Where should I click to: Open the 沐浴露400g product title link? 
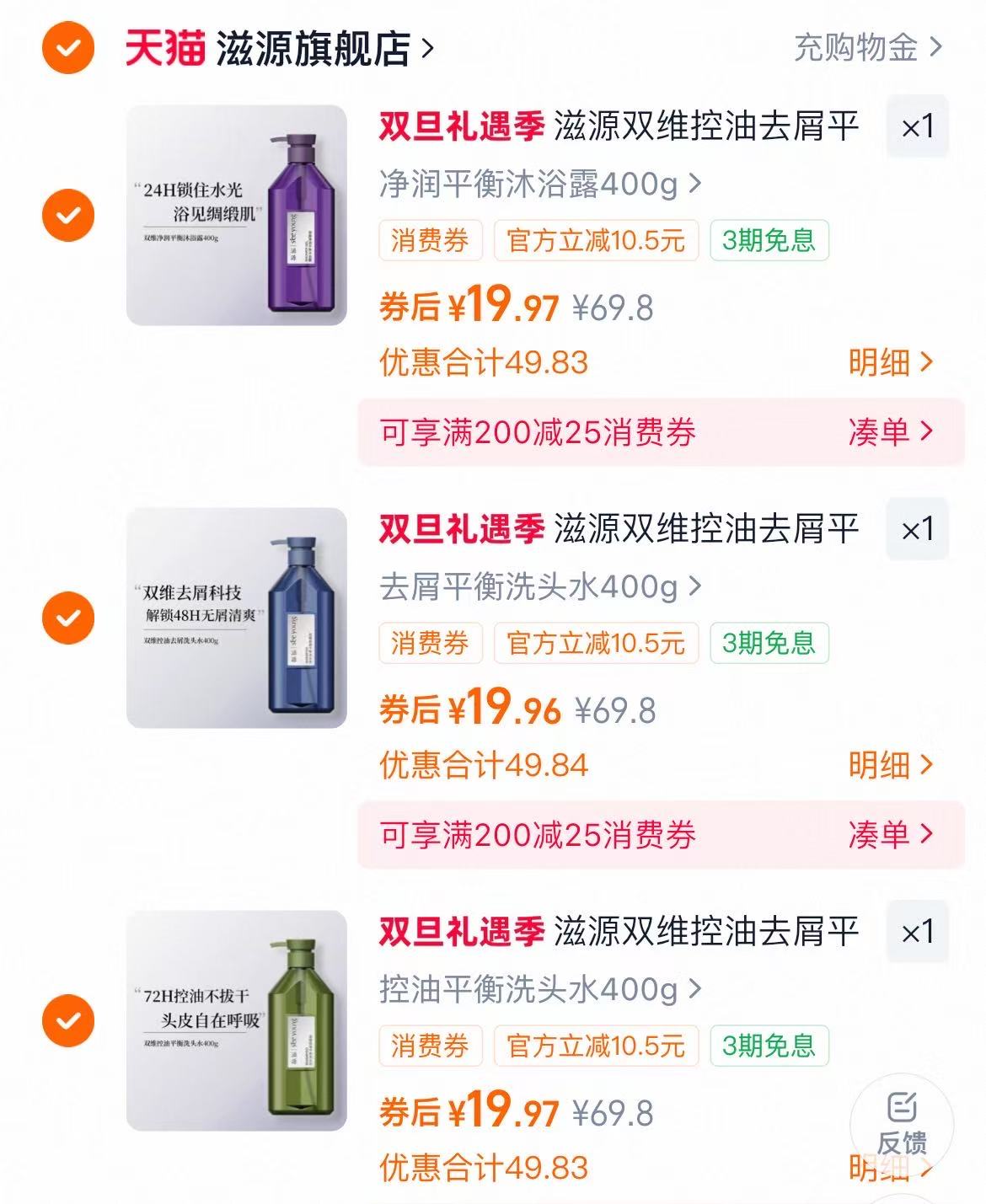pos(531,188)
